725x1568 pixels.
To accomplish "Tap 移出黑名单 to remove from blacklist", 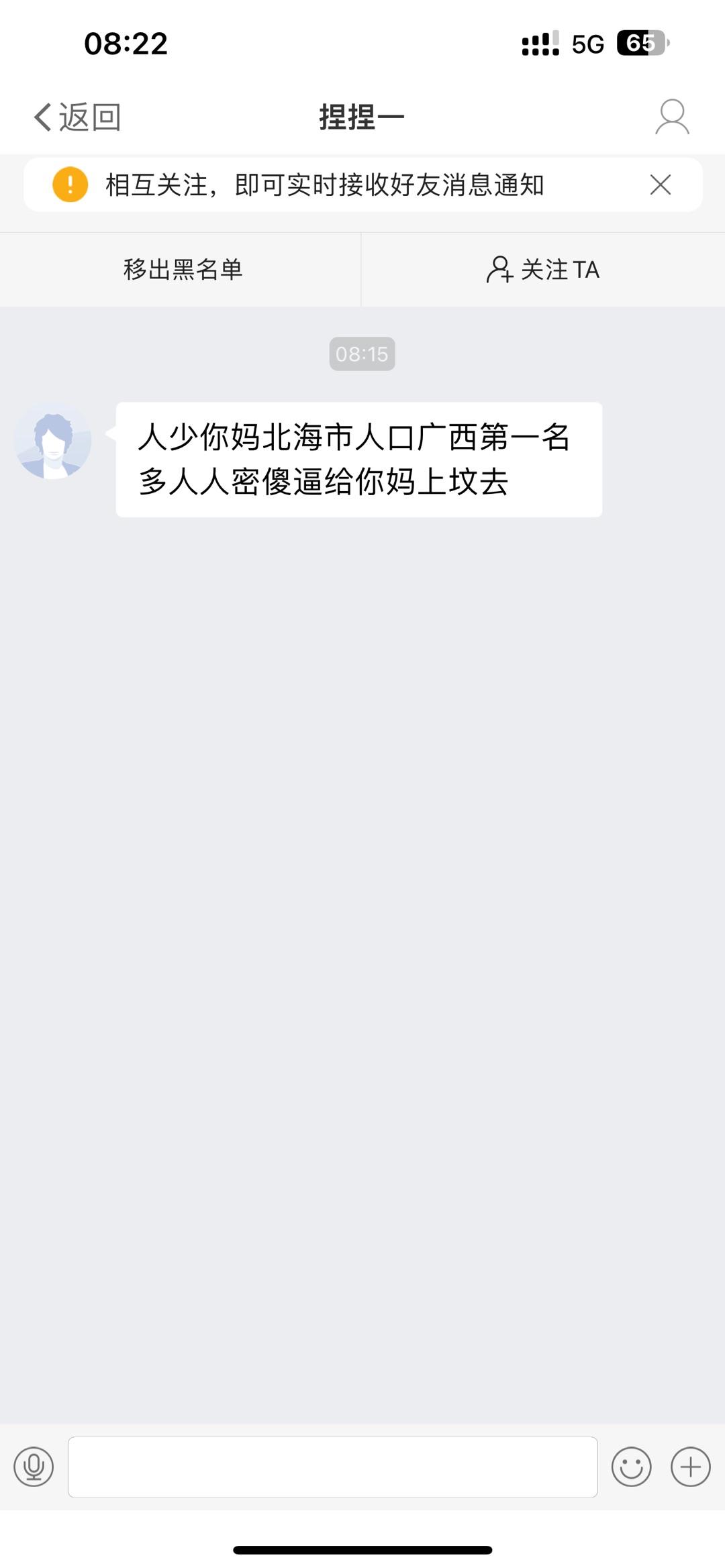I will (x=182, y=270).
